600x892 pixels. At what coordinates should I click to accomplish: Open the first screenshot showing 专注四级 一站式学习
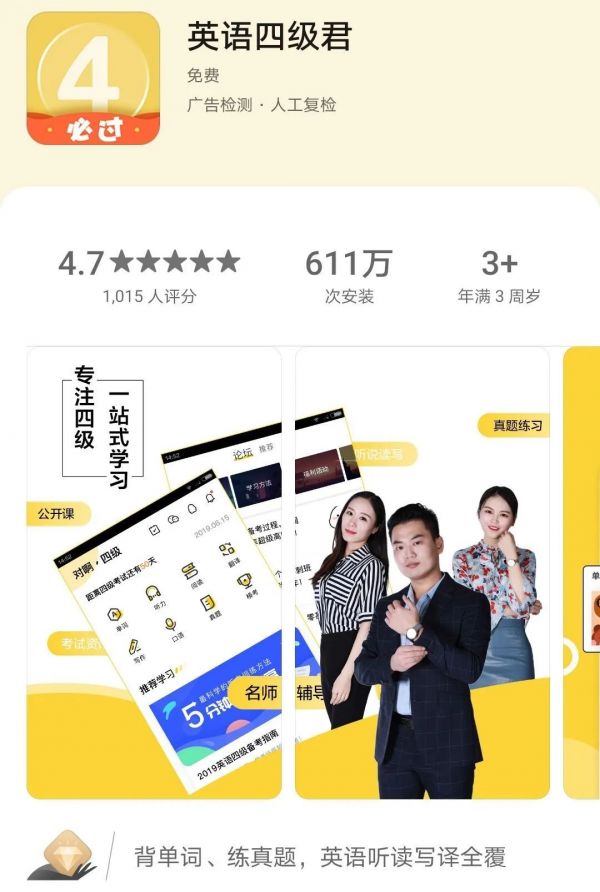click(x=154, y=572)
